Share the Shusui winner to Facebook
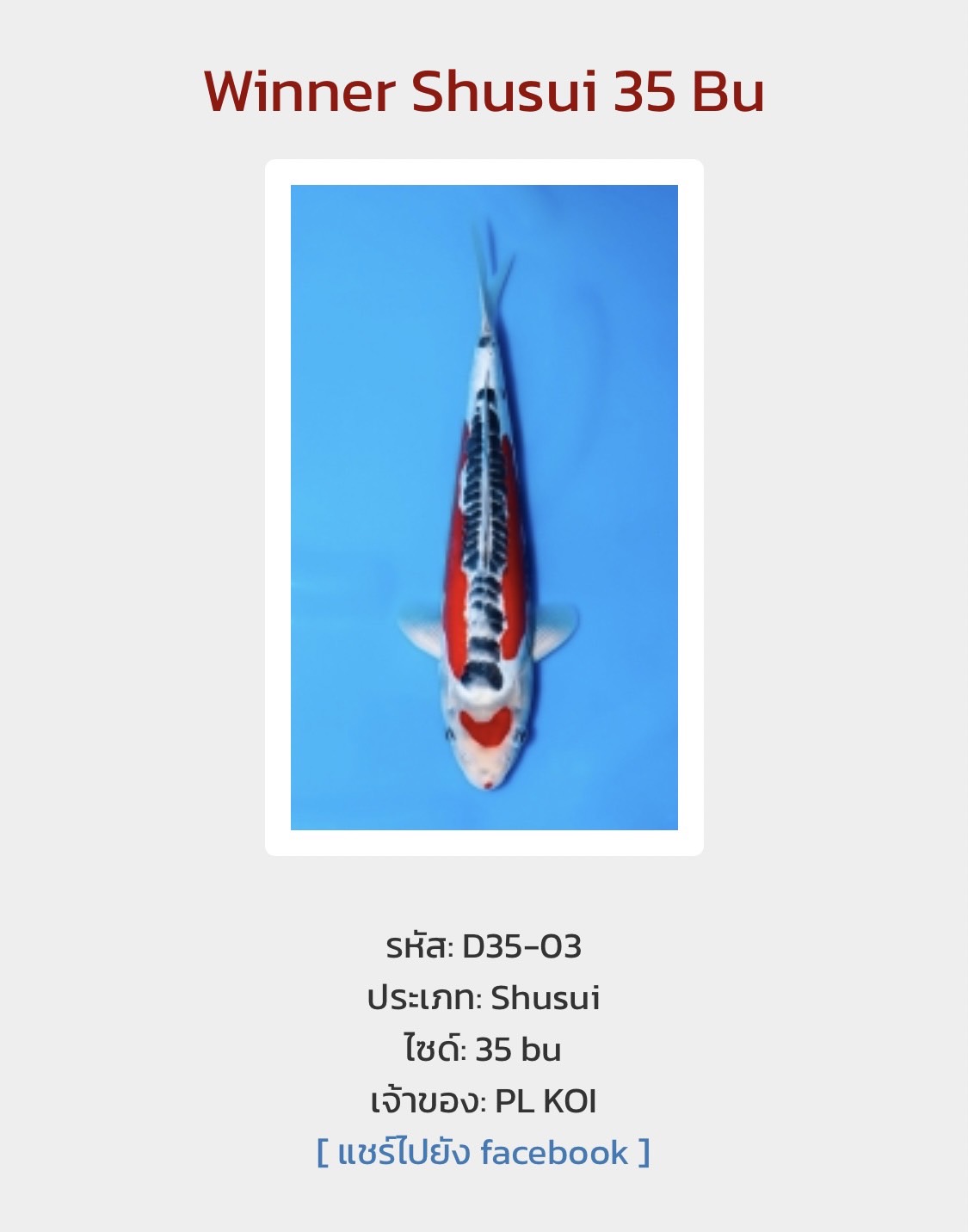 tap(484, 1153)
